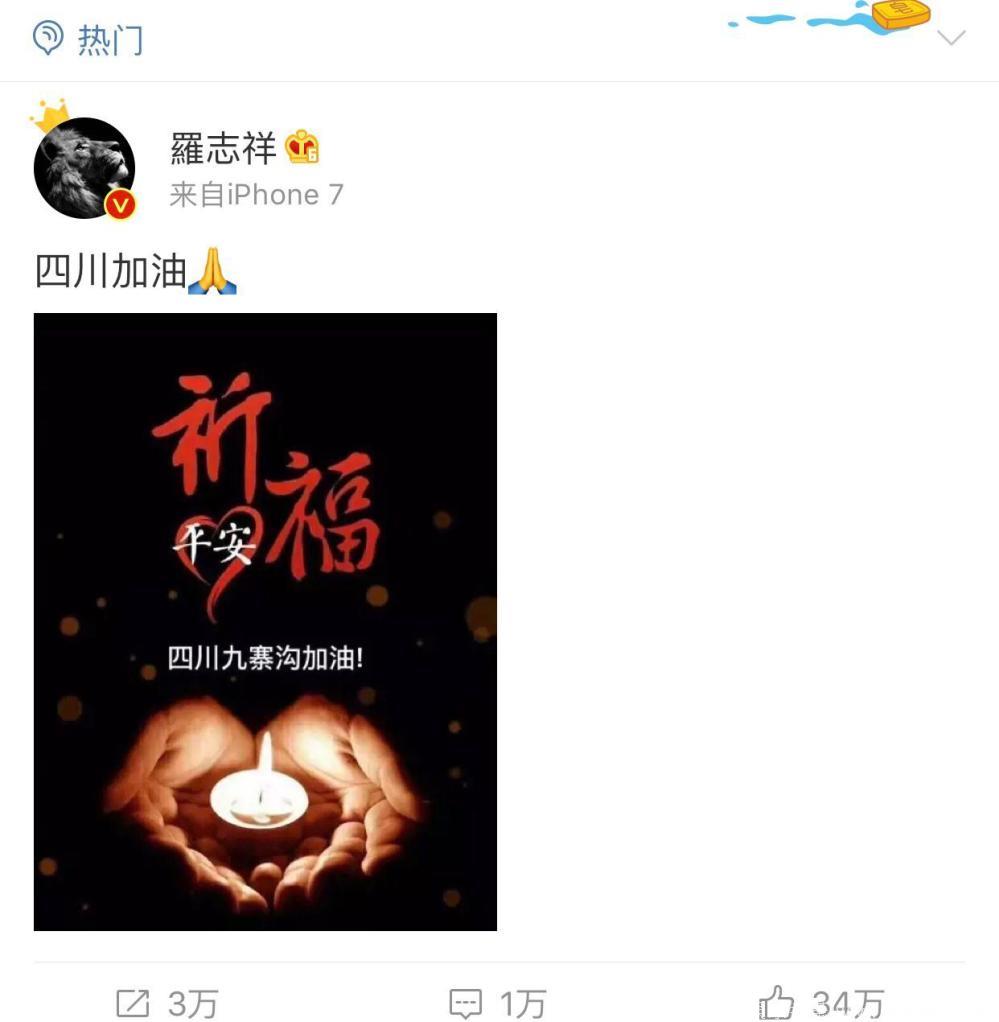The width and height of the screenshot is (999, 1022).
Task: Open 羅志祥's profile avatar
Action: (84, 167)
